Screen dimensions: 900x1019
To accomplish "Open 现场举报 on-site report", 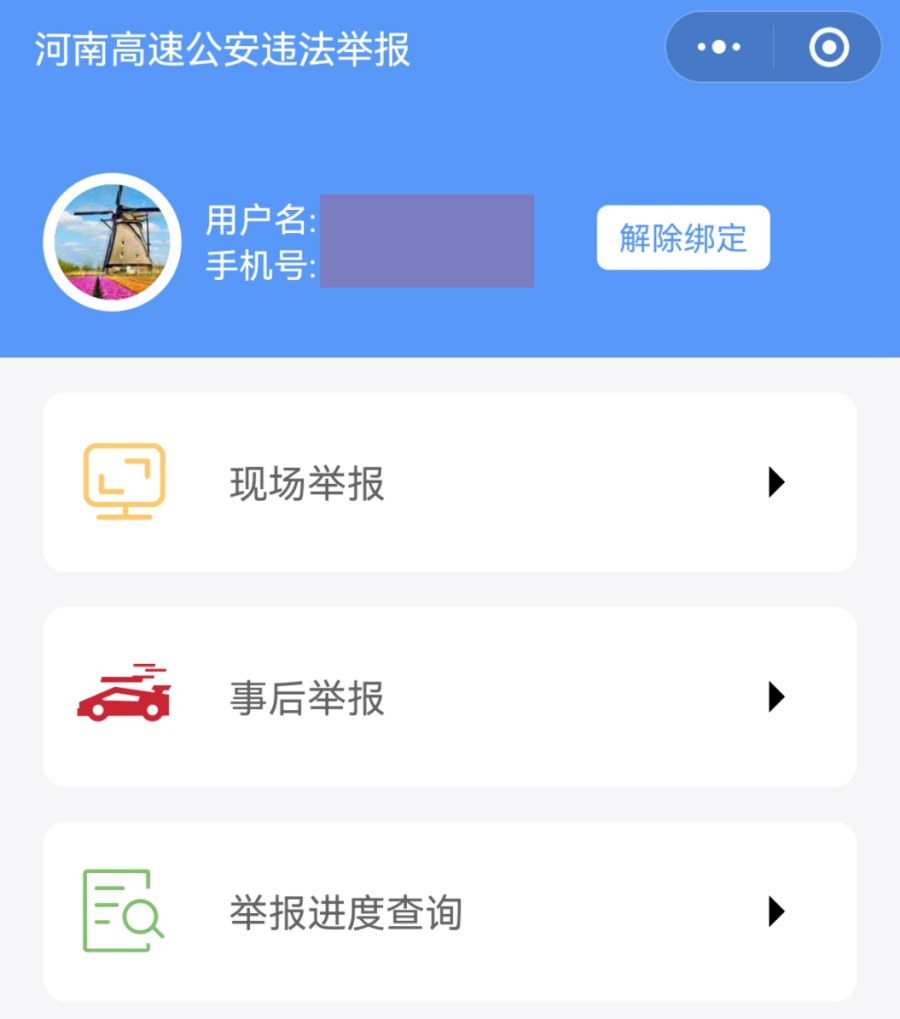I will [449, 483].
